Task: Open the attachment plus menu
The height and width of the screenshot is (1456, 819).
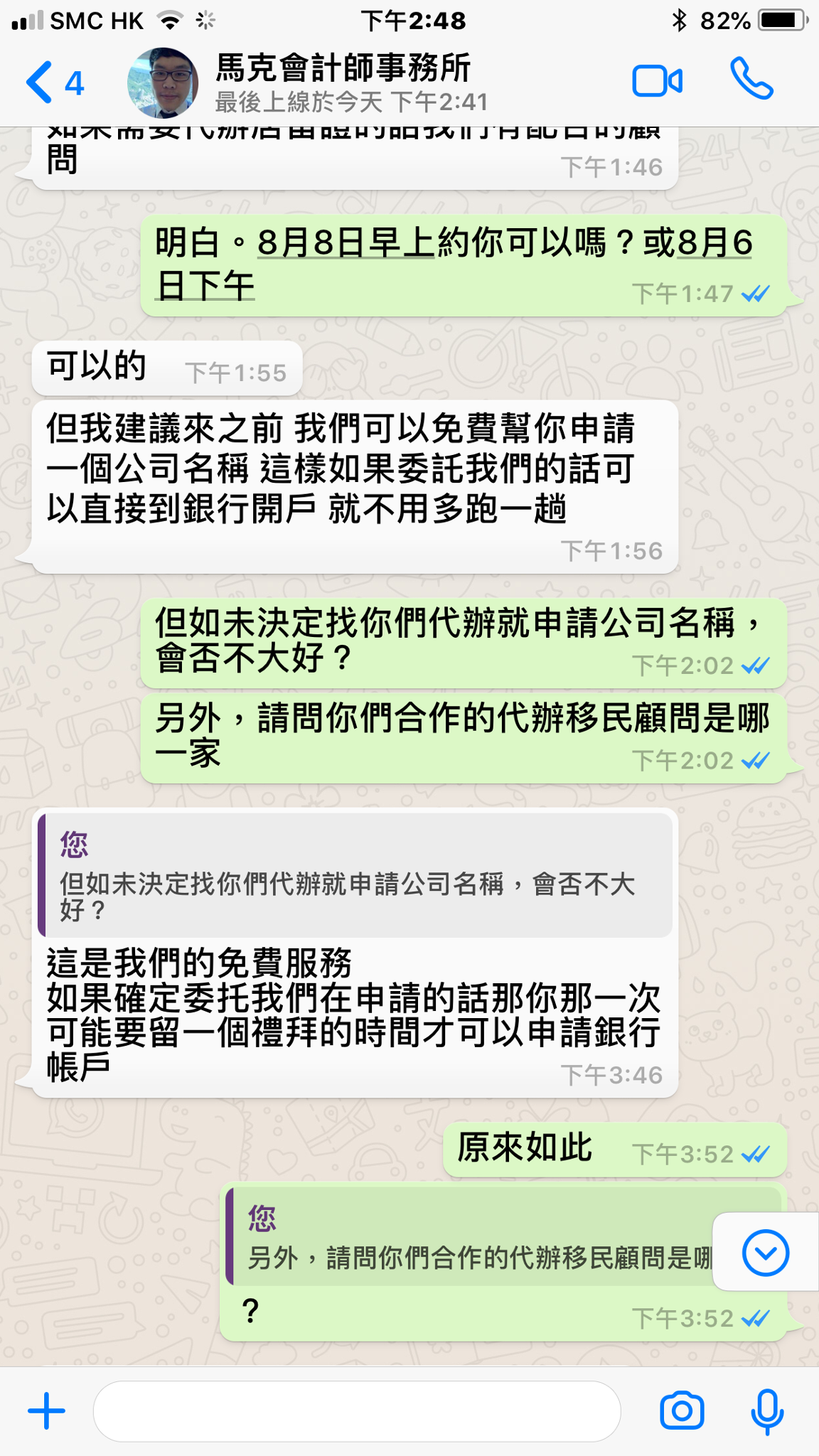Action: pos(47,1410)
